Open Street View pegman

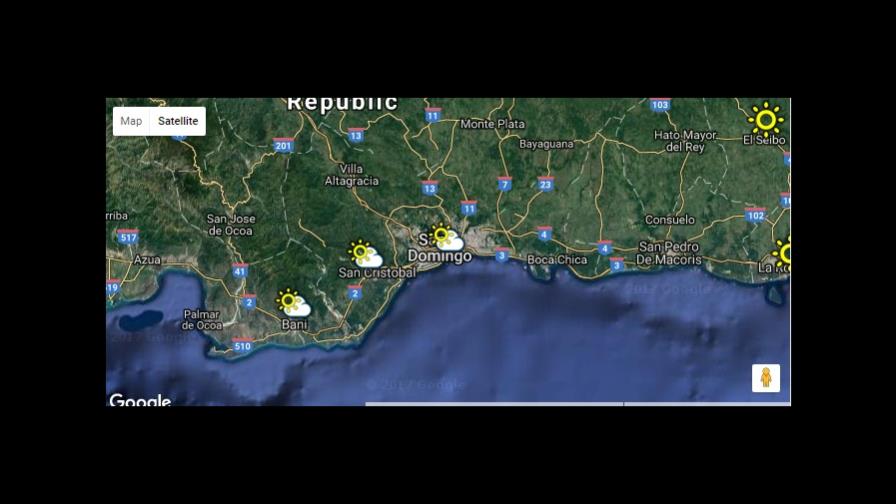click(x=766, y=378)
